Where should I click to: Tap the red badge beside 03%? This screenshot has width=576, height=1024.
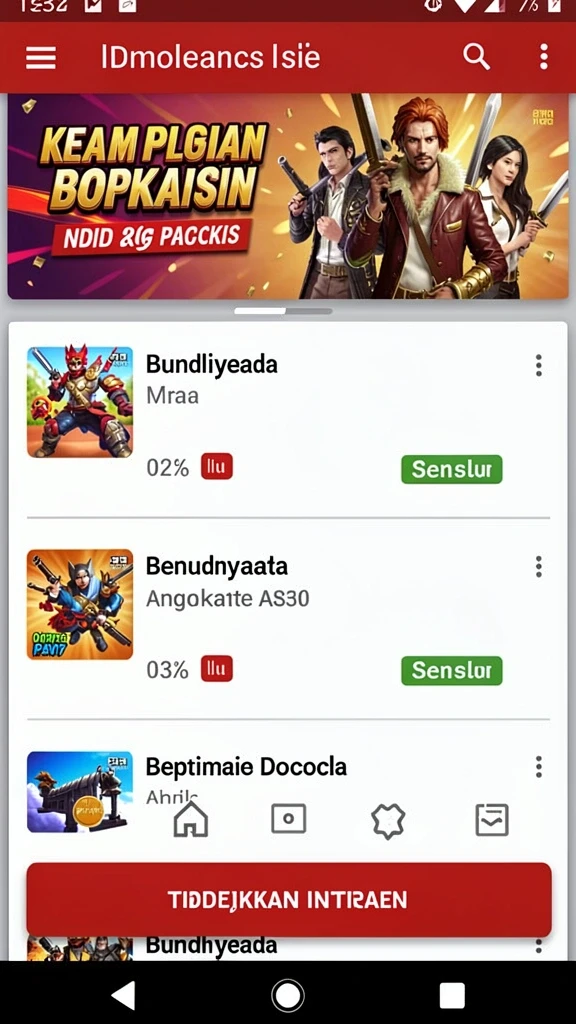coord(217,669)
